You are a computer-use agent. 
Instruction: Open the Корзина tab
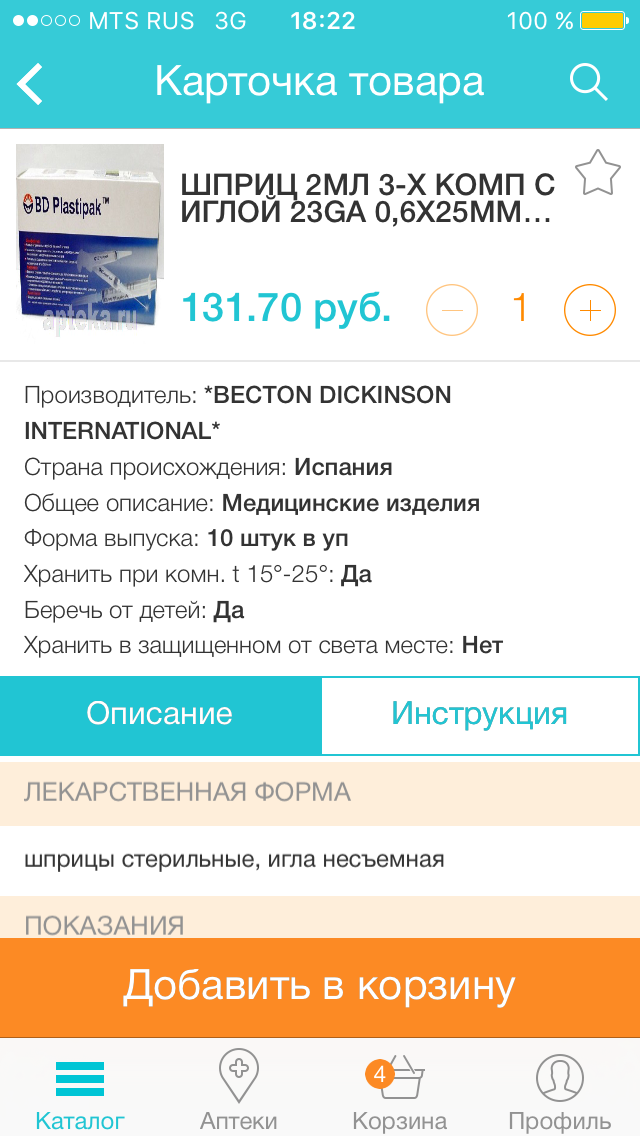tap(399, 1090)
